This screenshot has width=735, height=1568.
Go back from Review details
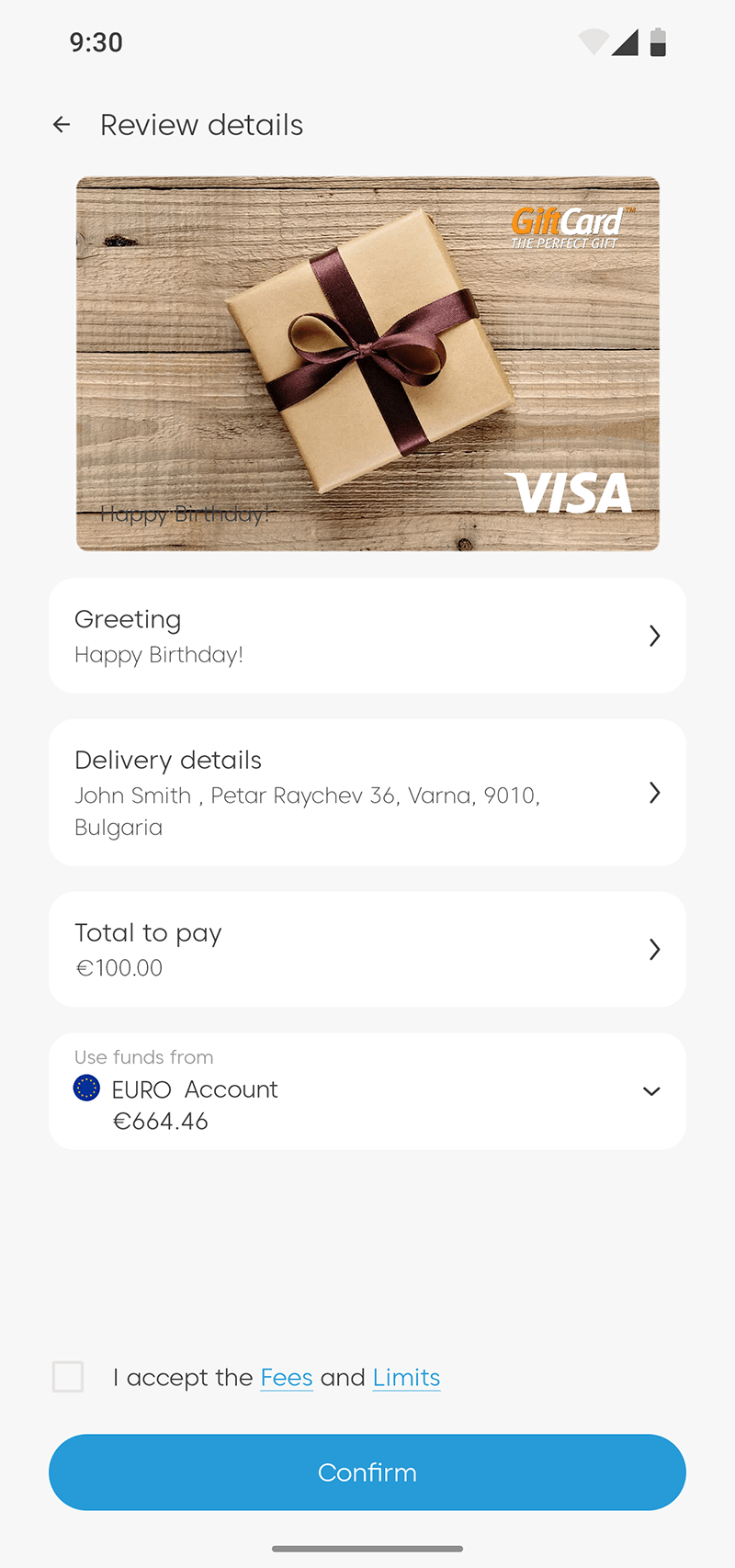[x=62, y=125]
